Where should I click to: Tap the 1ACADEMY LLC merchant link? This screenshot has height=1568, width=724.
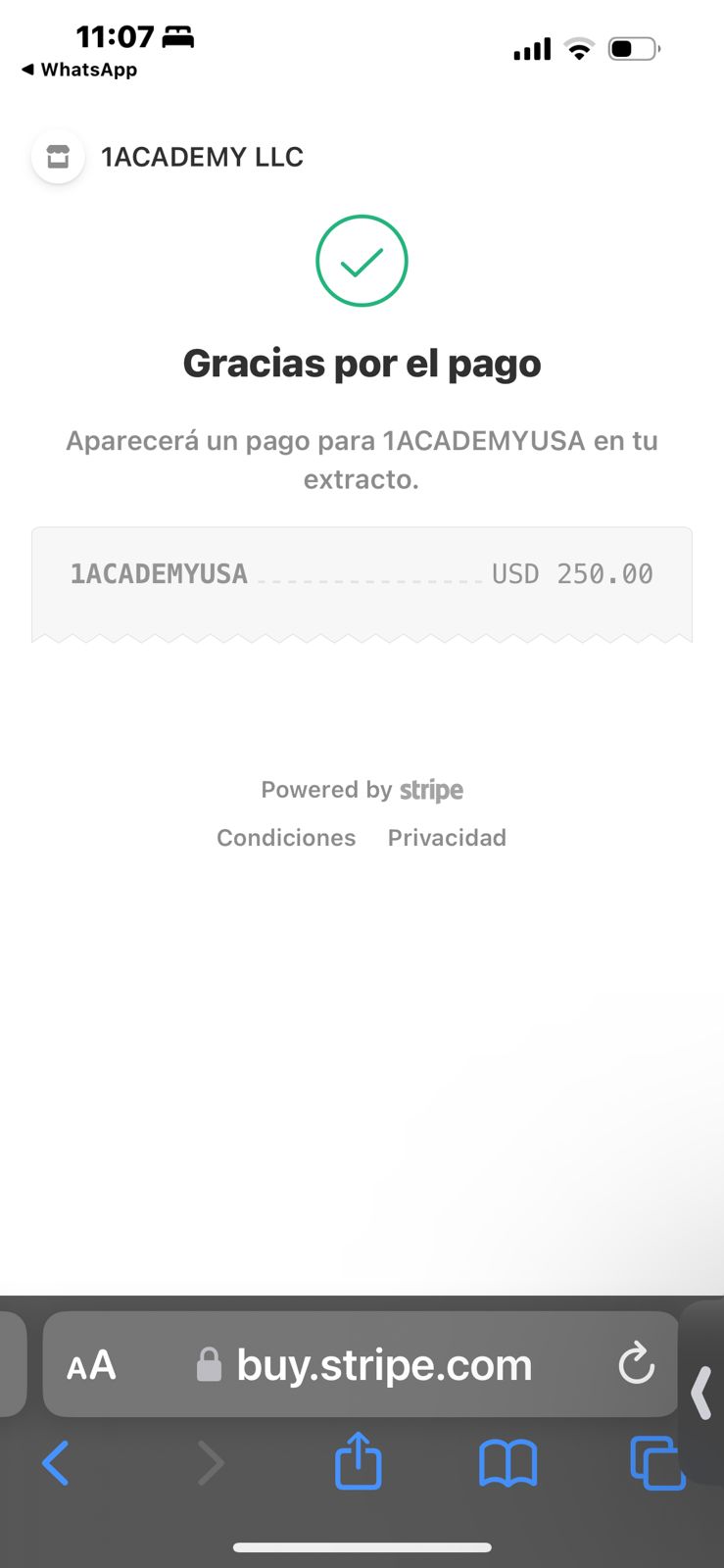(169, 157)
